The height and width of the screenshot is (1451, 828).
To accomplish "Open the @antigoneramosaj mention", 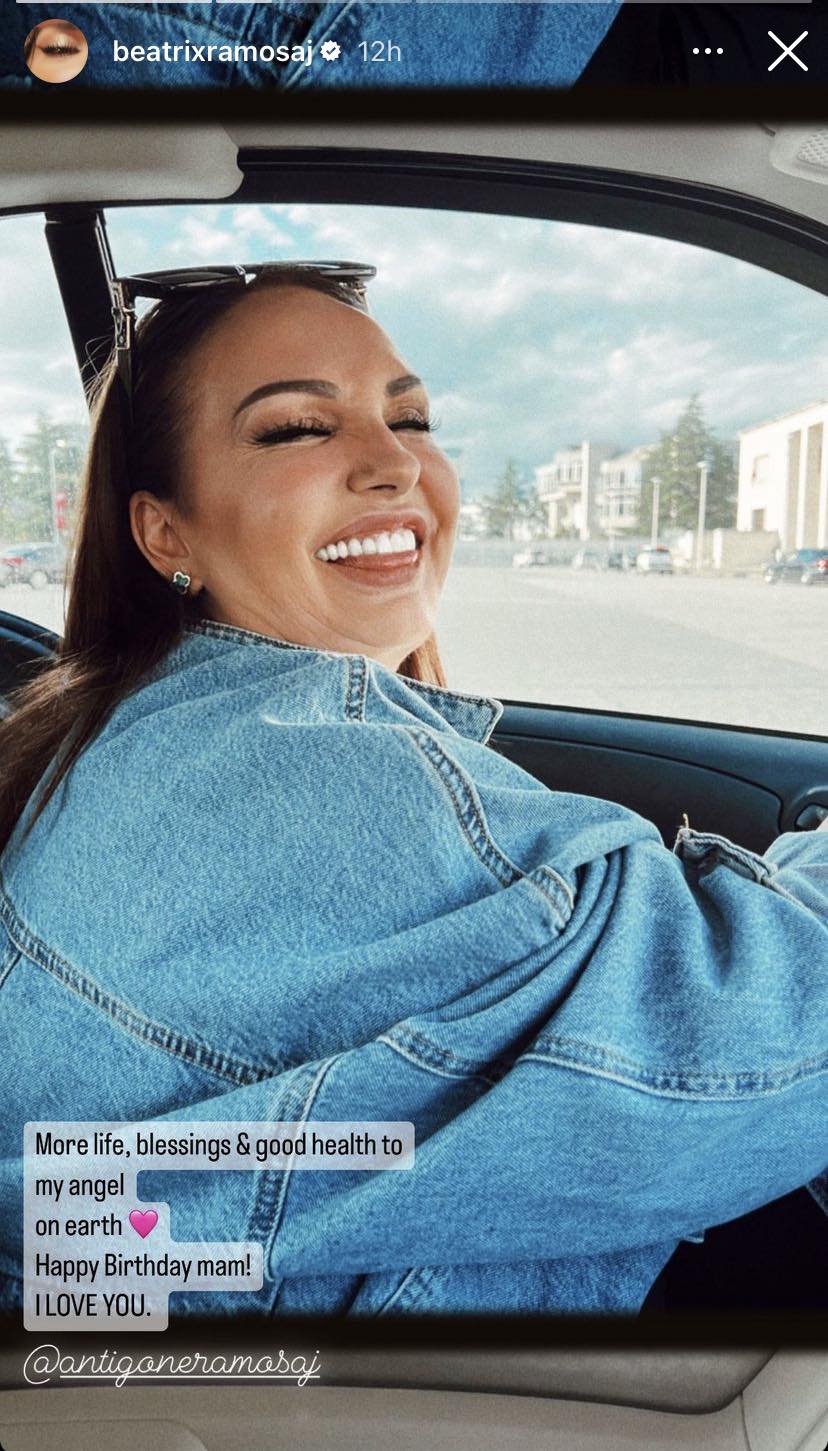I will (x=171, y=1365).
